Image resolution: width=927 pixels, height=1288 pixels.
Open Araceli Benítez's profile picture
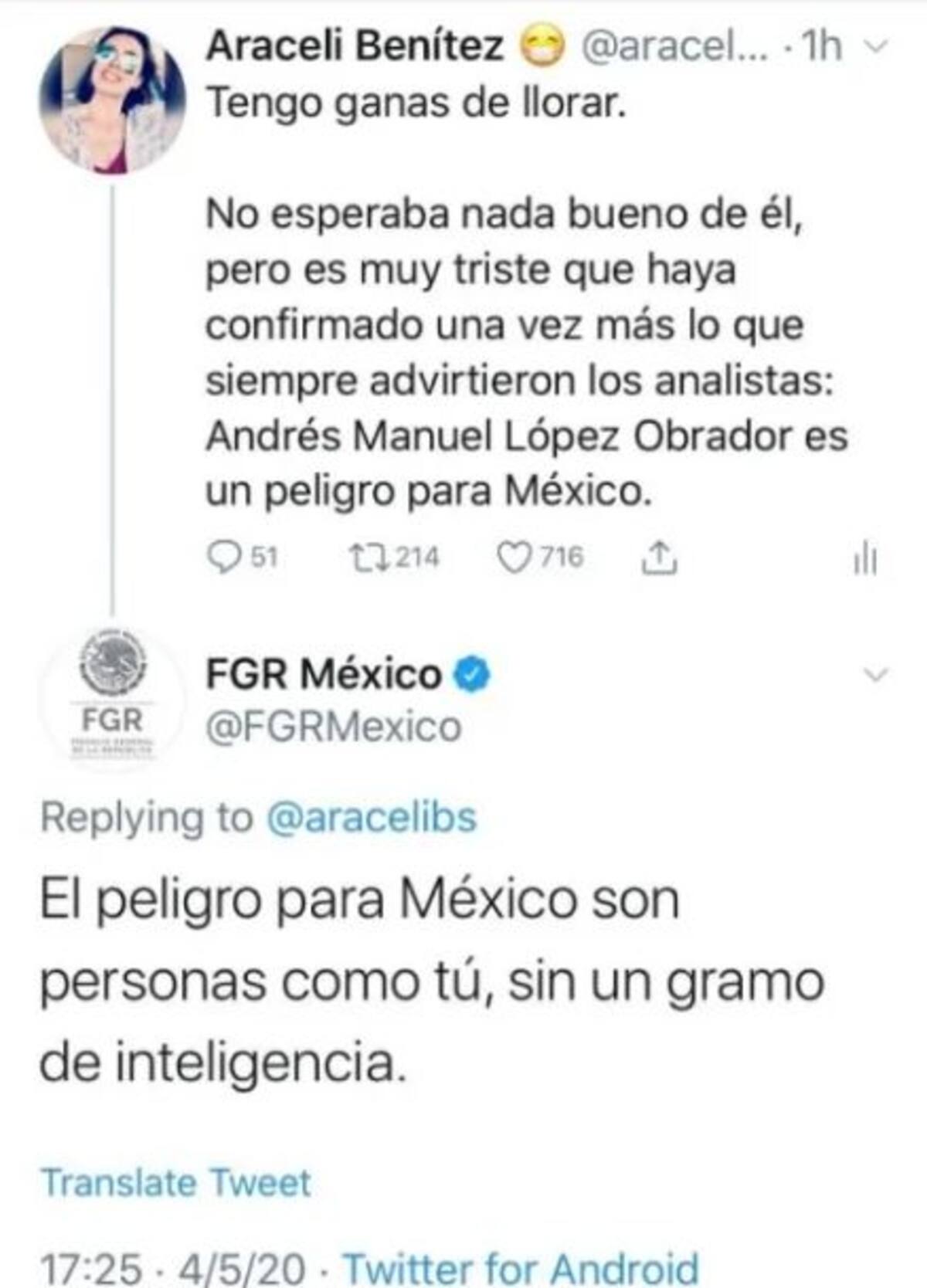click(x=113, y=99)
